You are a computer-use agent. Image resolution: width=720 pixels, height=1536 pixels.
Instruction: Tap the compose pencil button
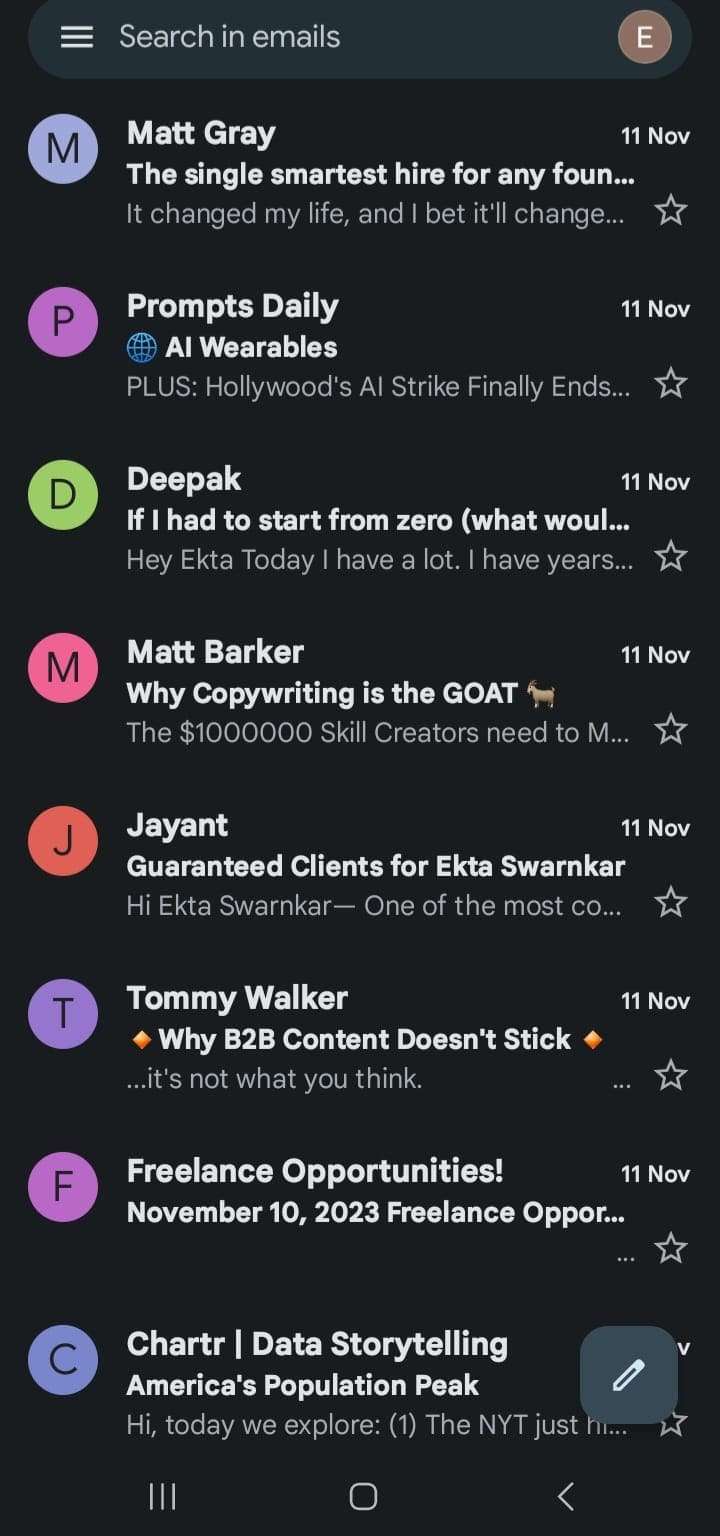pyautogui.click(x=628, y=1375)
